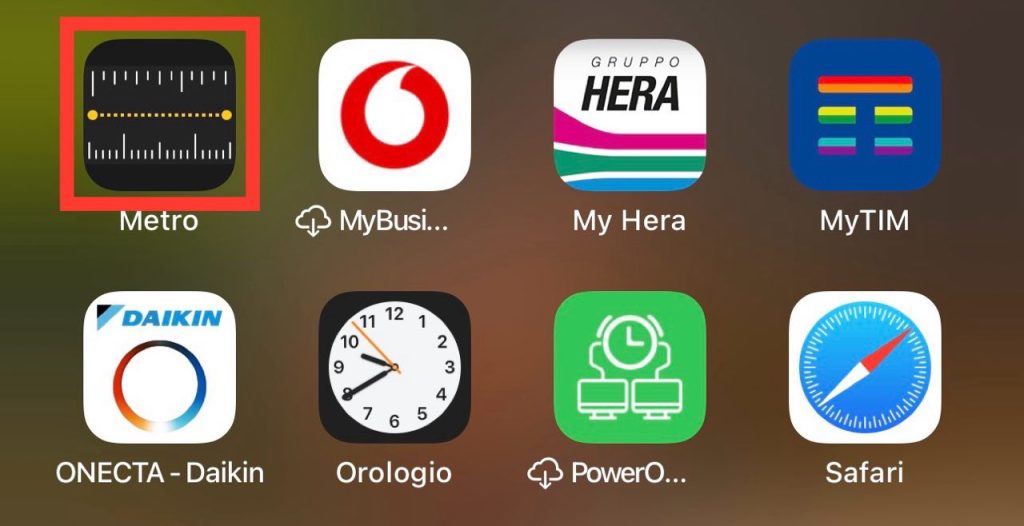Open ONECTA - Daikin app
This screenshot has width=1024, height=526.
(159, 367)
